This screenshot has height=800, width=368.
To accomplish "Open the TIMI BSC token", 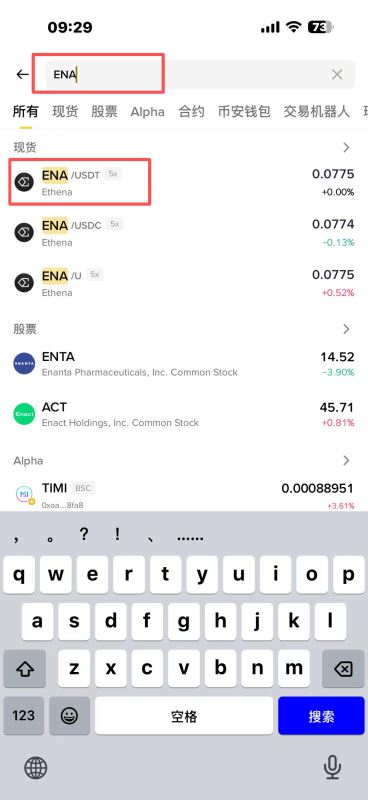I will click(184, 495).
